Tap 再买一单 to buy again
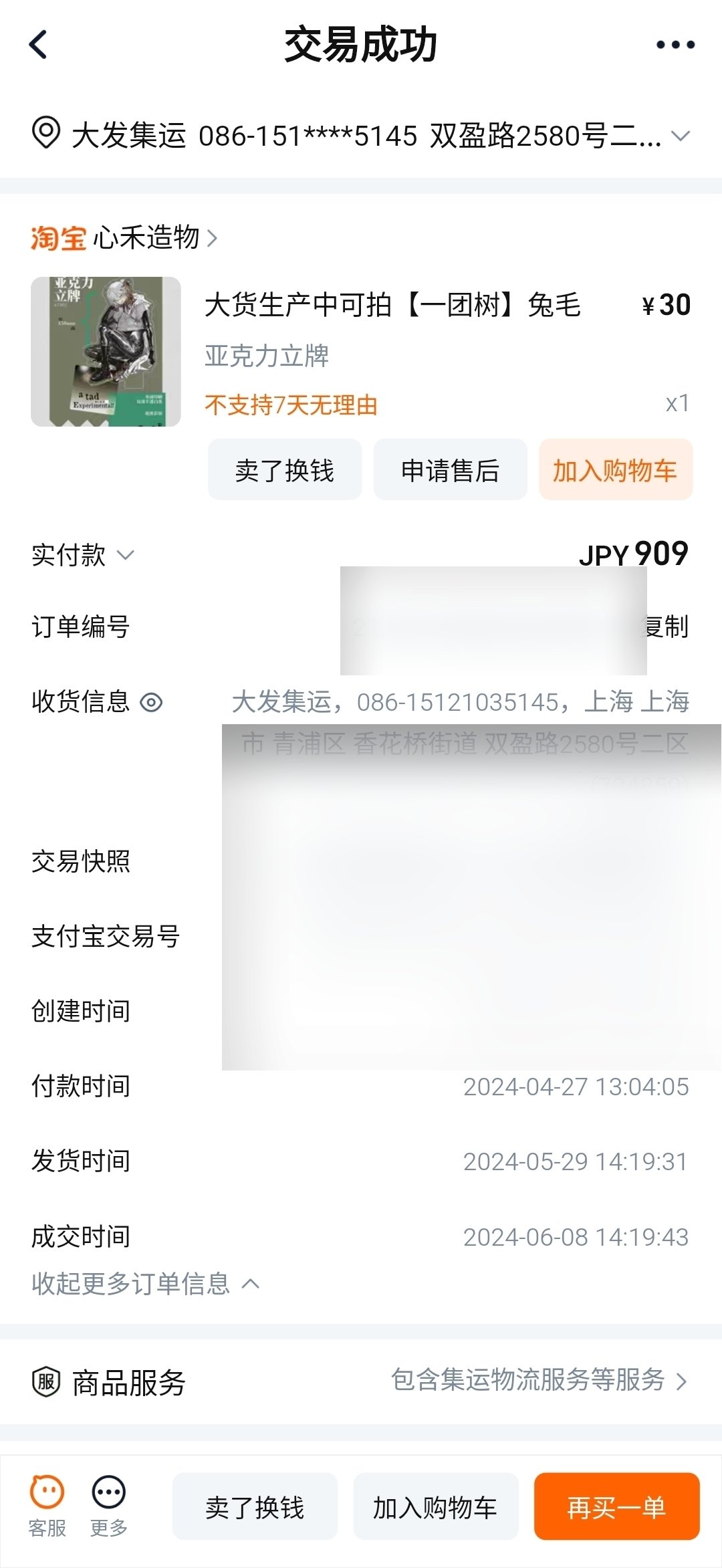The image size is (722, 1568). click(x=616, y=1506)
